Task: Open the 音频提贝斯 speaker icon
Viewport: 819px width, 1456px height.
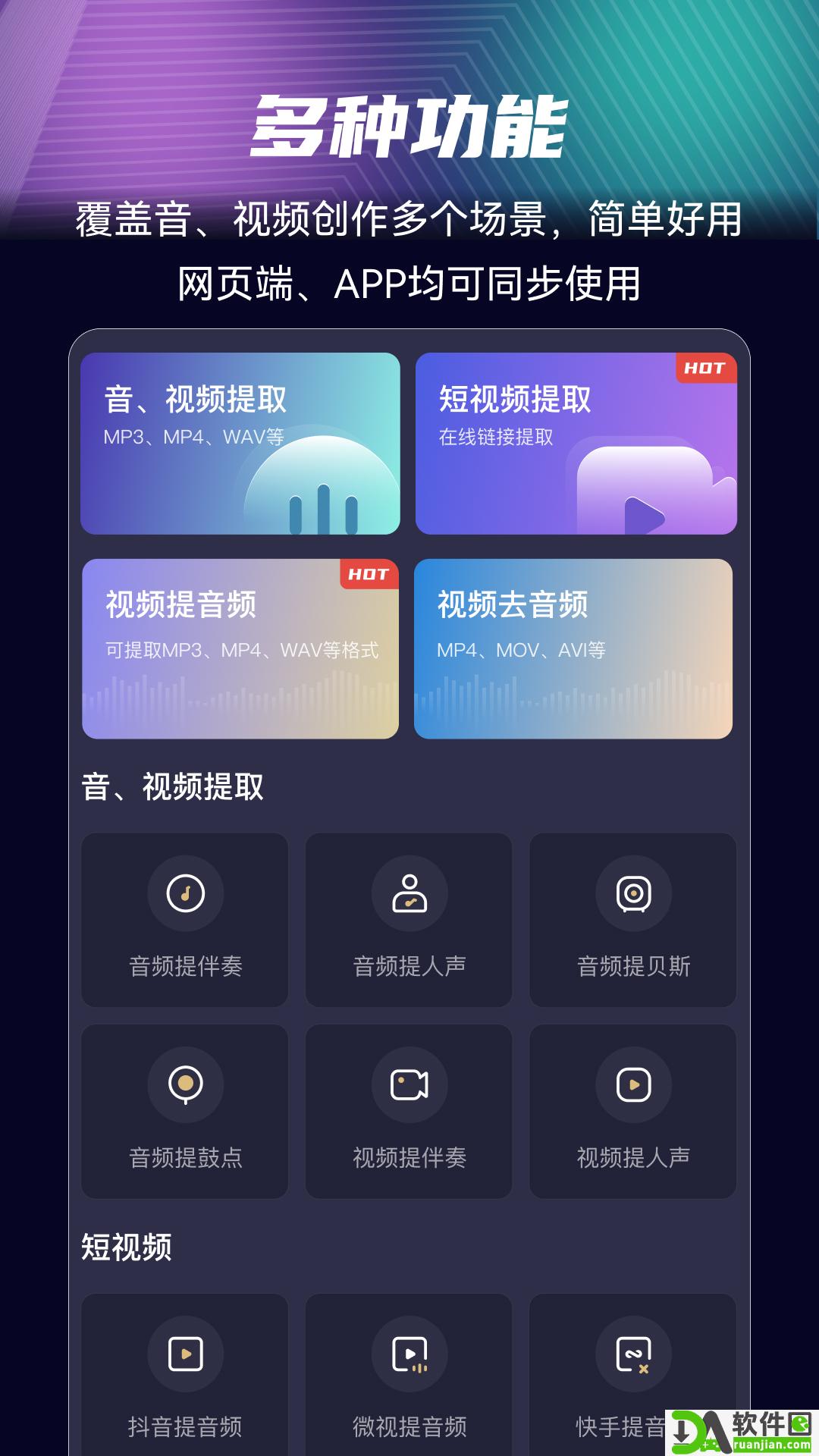Action: [x=634, y=895]
